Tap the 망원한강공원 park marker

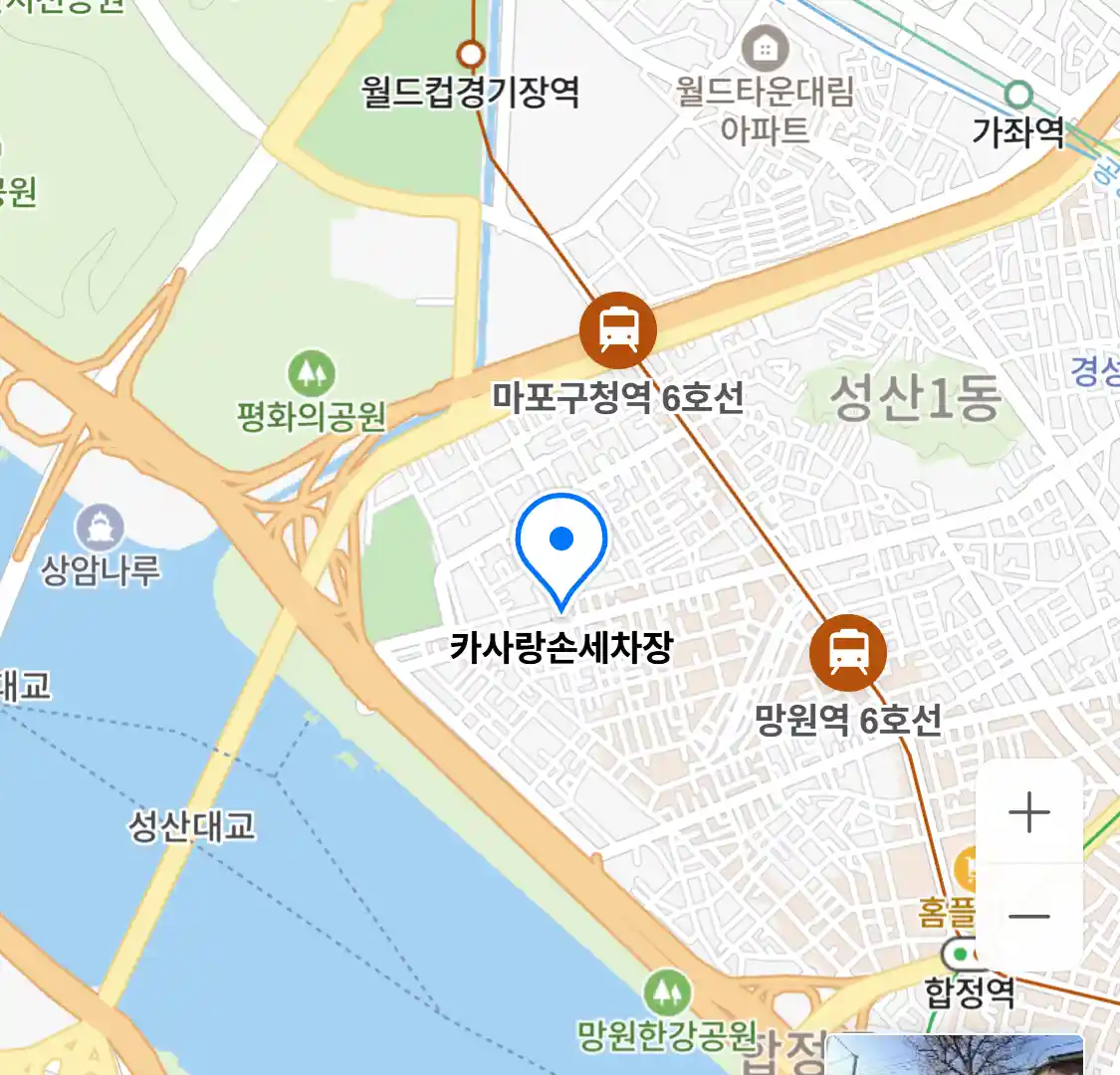click(x=666, y=992)
